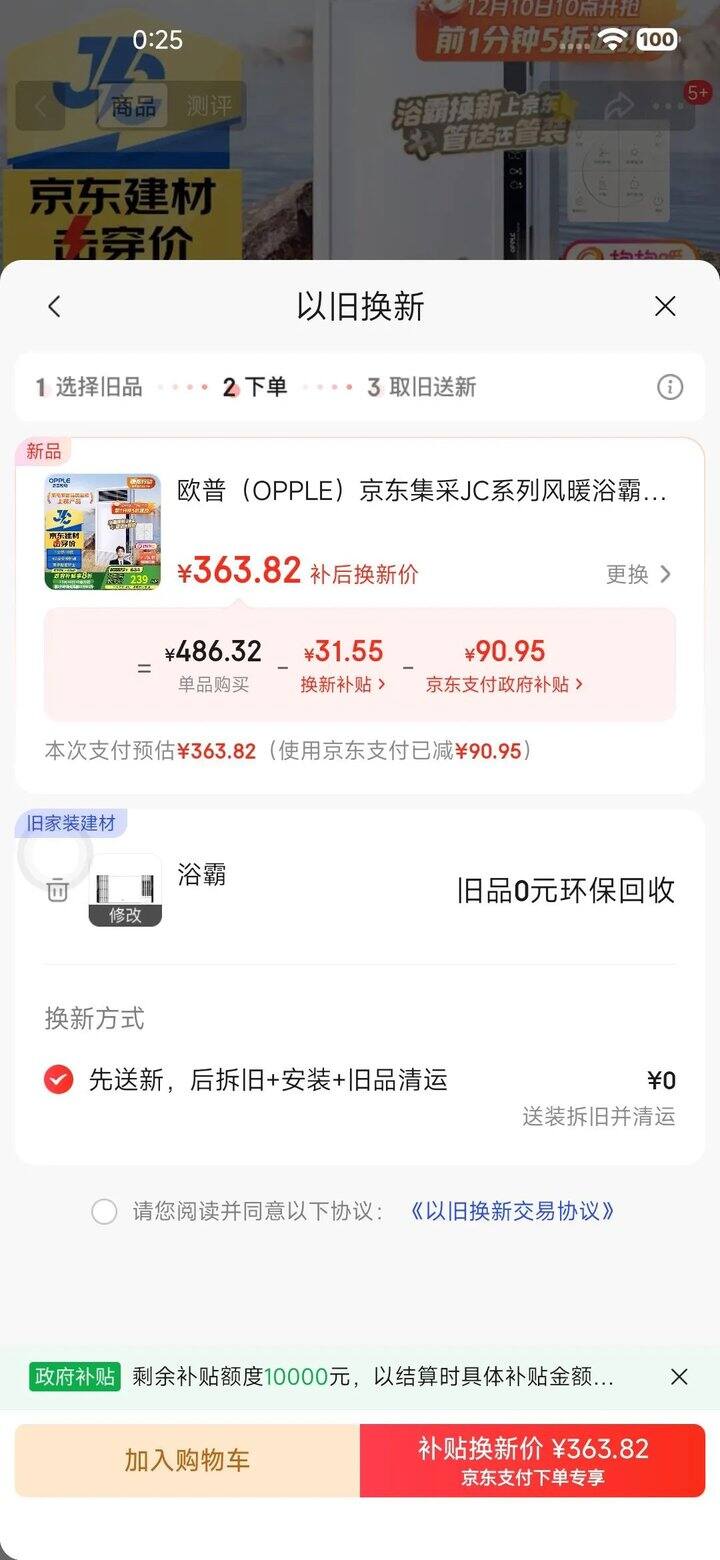This screenshot has width=720, height=1560.
Task: Dismiss the 政府补贴 notice banner
Action: pyautogui.click(x=679, y=1377)
